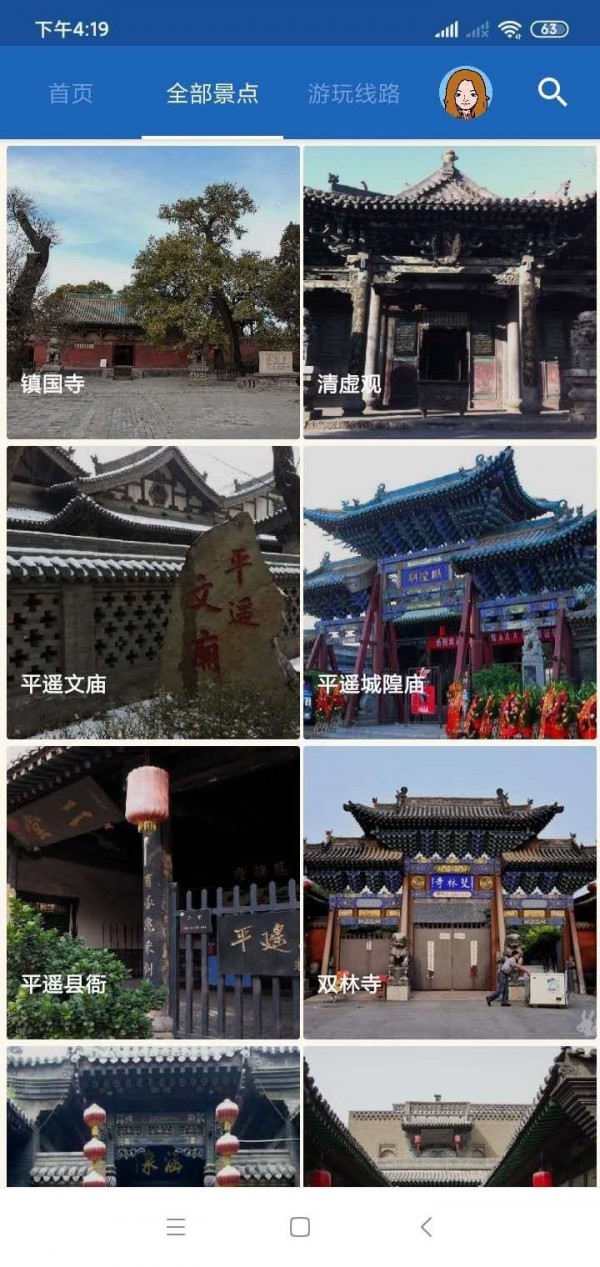Viewport: 600px width, 1267px height.
Task: Switch to the 首页 tab
Action: [x=71, y=94]
